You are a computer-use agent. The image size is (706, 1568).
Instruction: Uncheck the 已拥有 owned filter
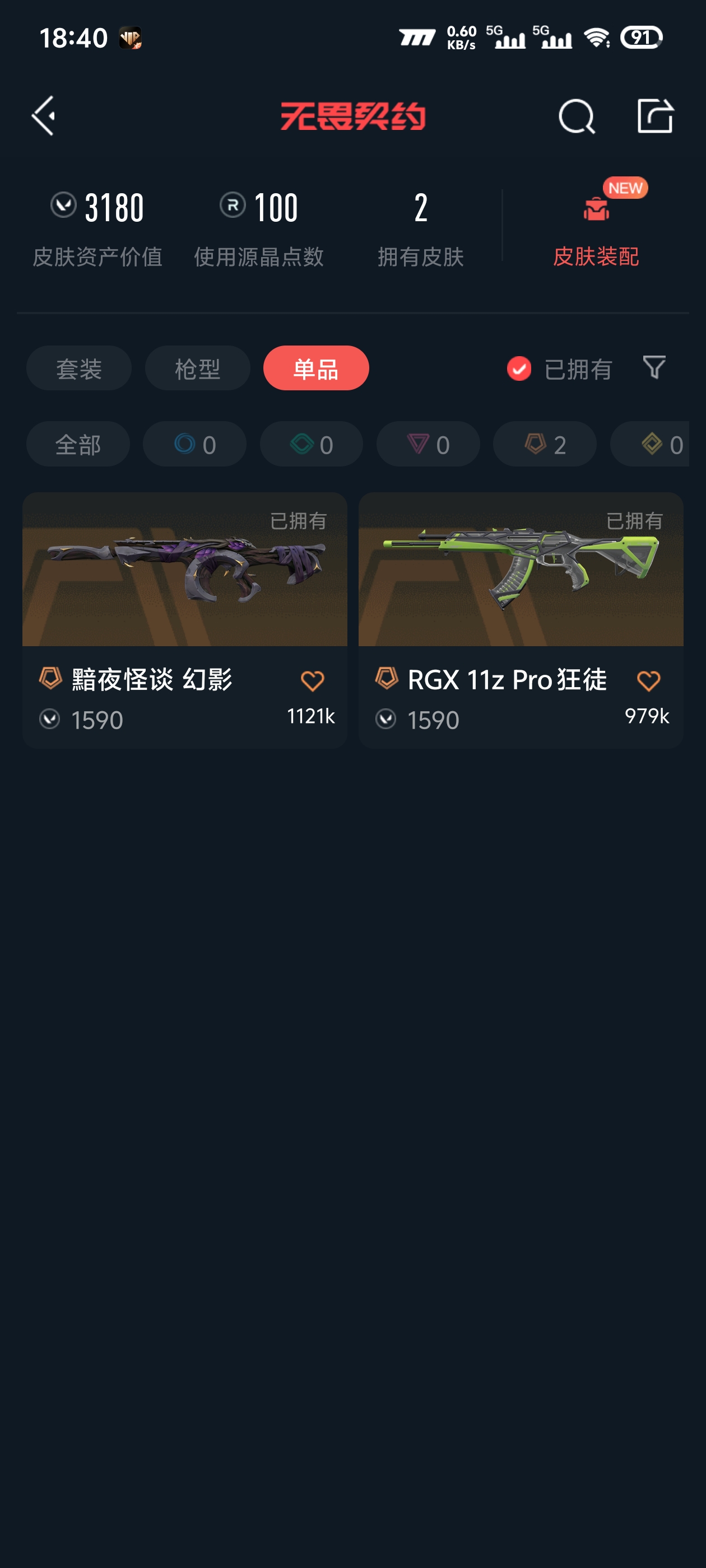coord(519,369)
